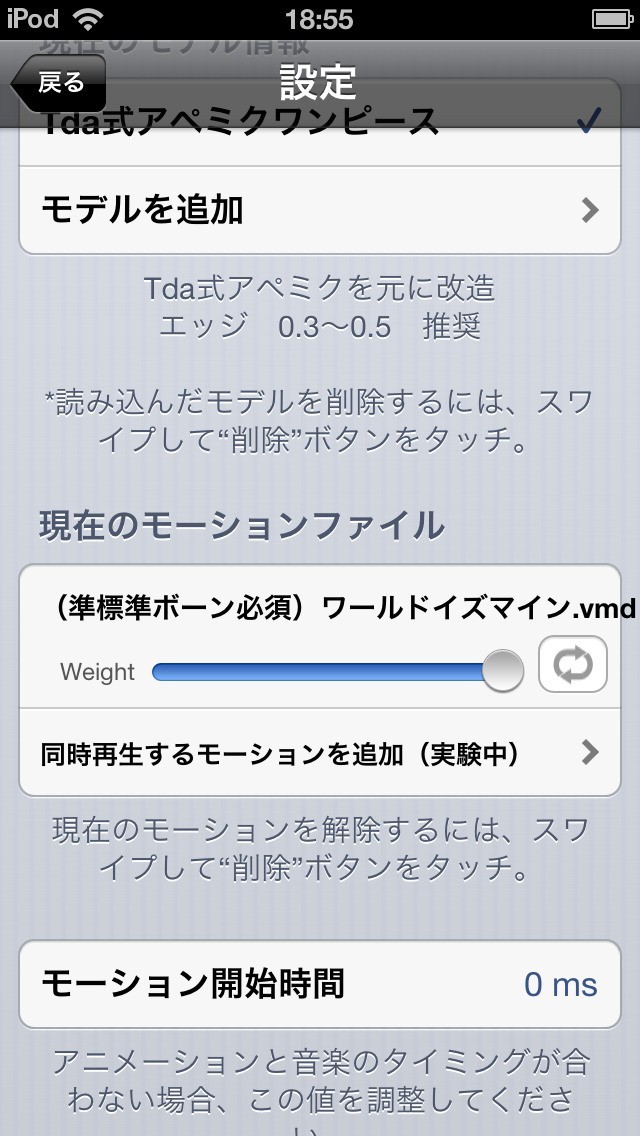Tap the Weight slider
This screenshot has width=640, height=1136.
click(x=337, y=672)
